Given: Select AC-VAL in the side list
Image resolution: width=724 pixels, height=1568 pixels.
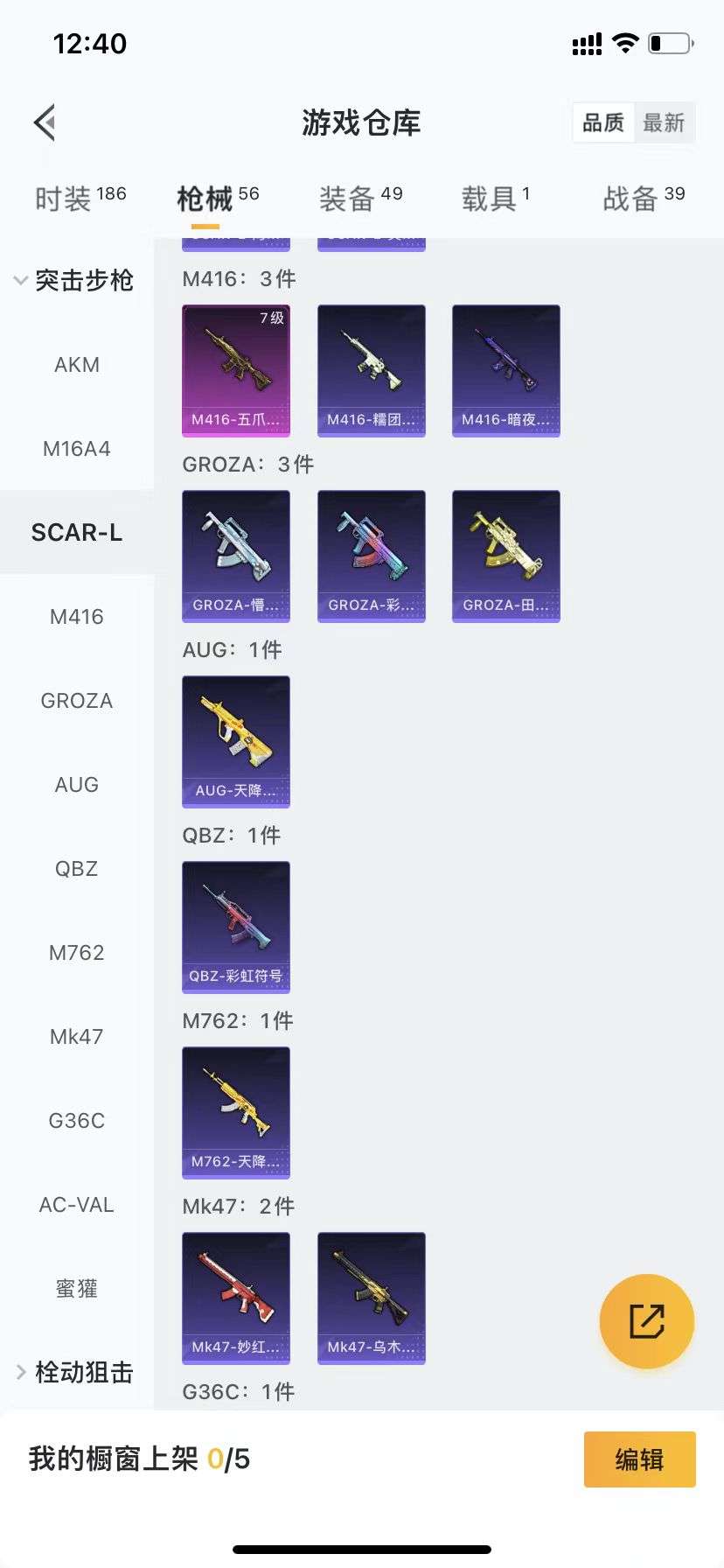Looking at the screenshot, I should (77, 1204).
